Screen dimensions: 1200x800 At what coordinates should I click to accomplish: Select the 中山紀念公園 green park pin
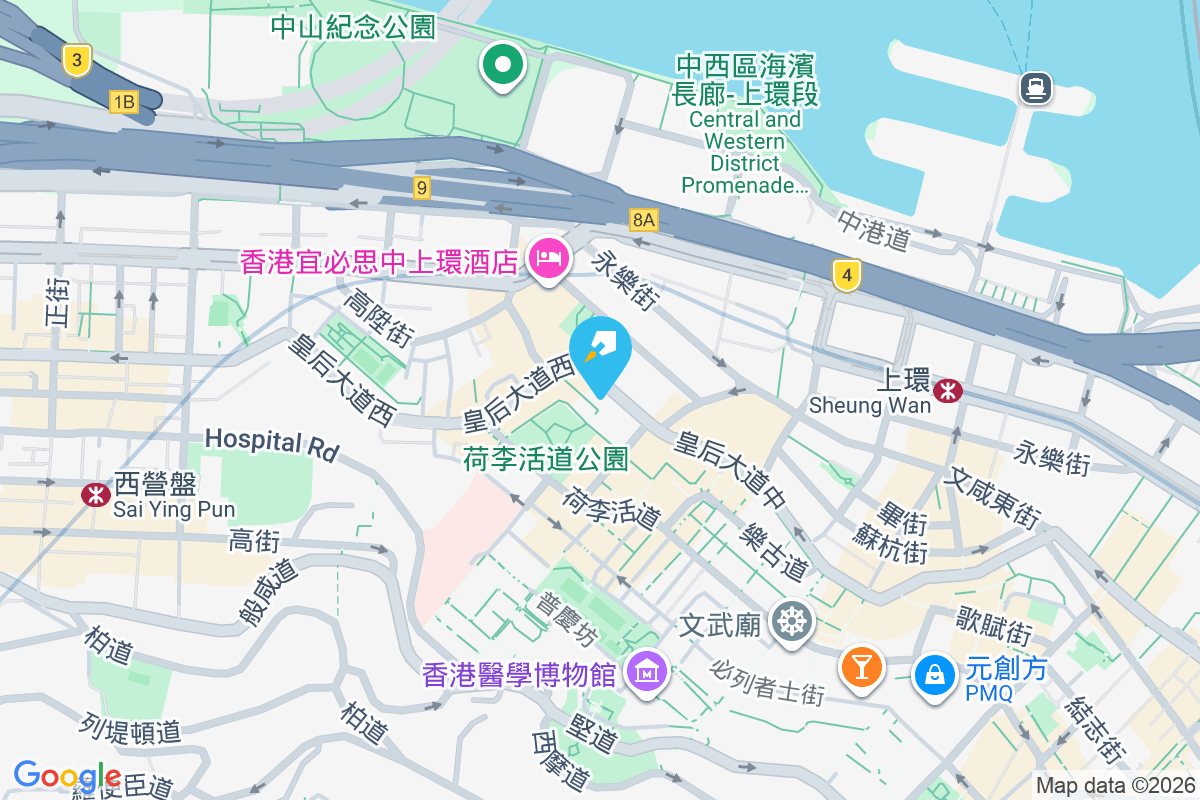tap(503, 66)
